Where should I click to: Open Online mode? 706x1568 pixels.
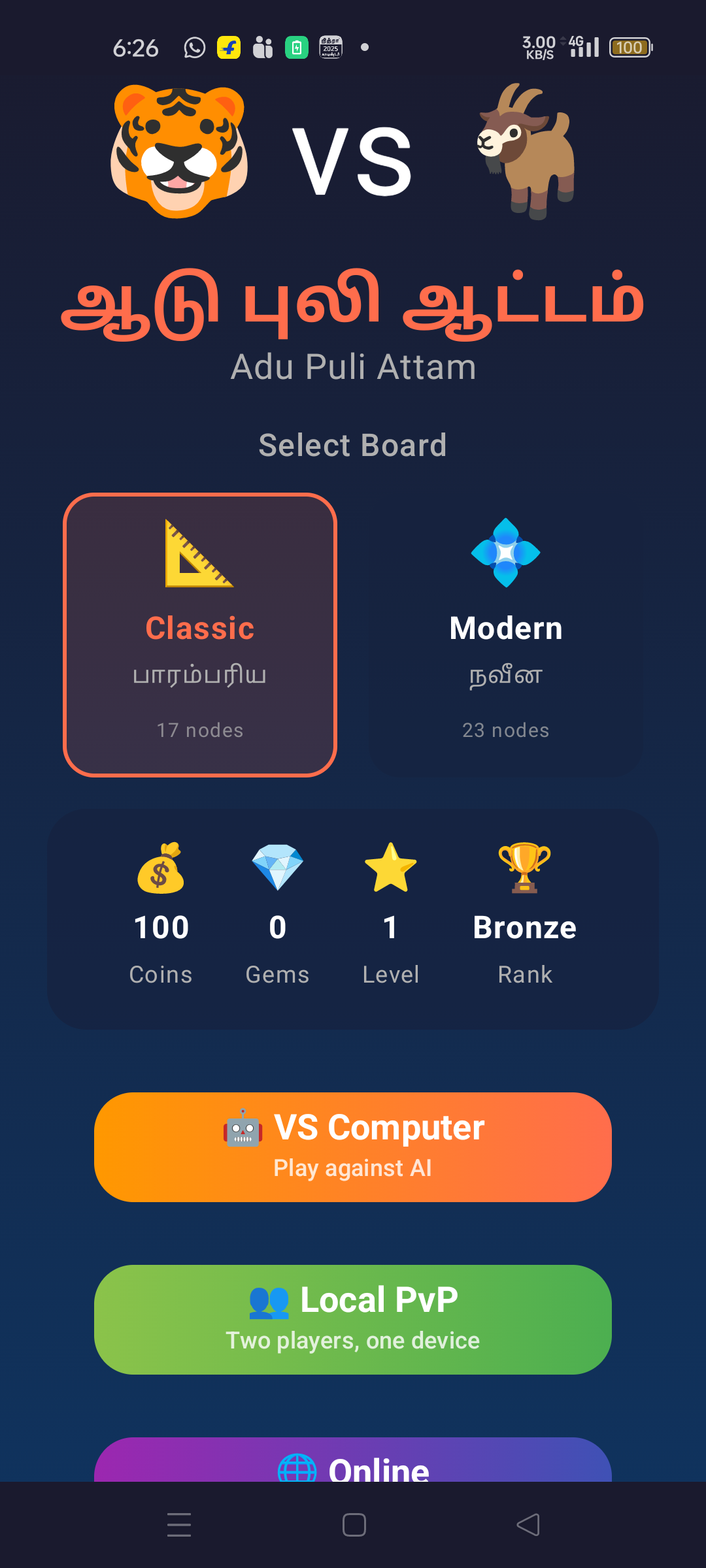coord(353,1462)
